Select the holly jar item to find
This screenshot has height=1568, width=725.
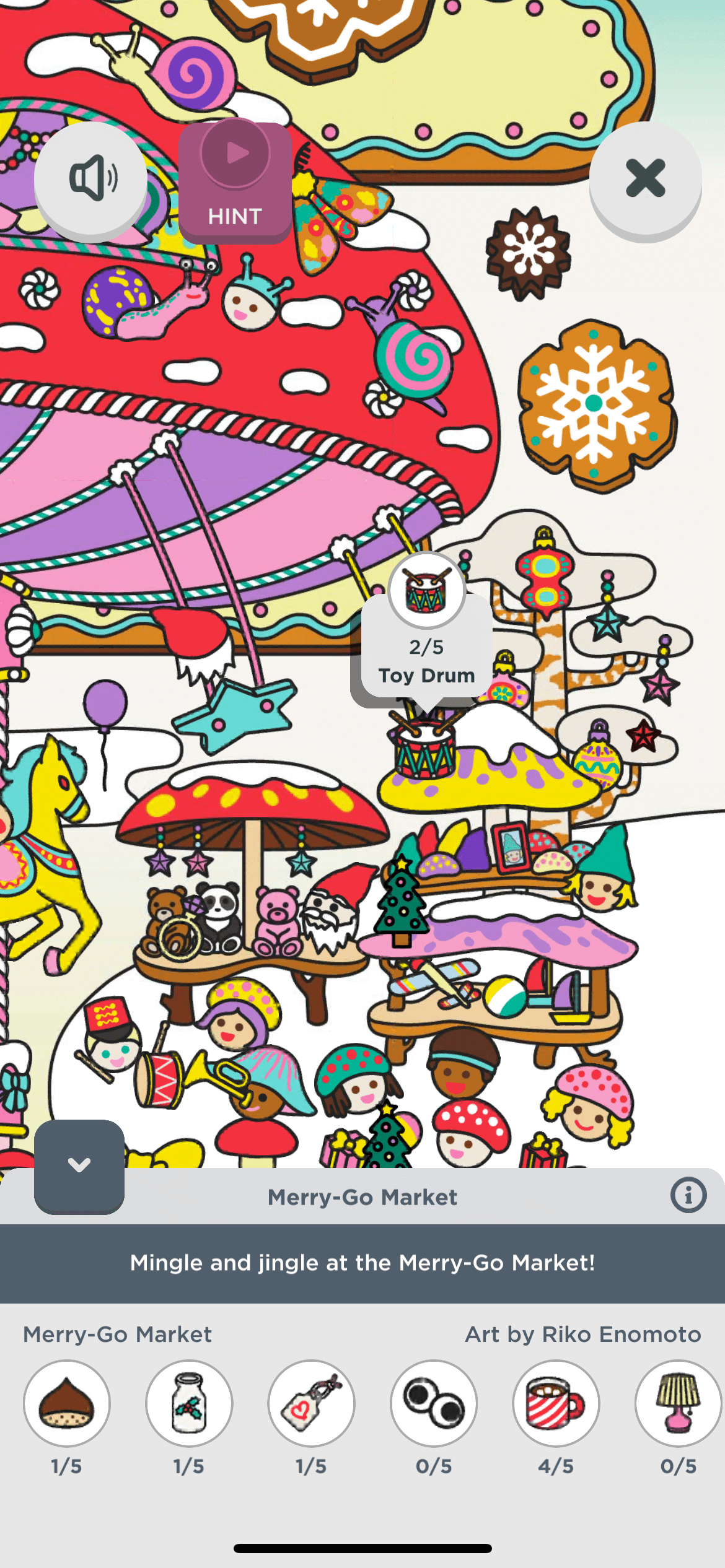pyautogui.click(x=189, y=1403)
